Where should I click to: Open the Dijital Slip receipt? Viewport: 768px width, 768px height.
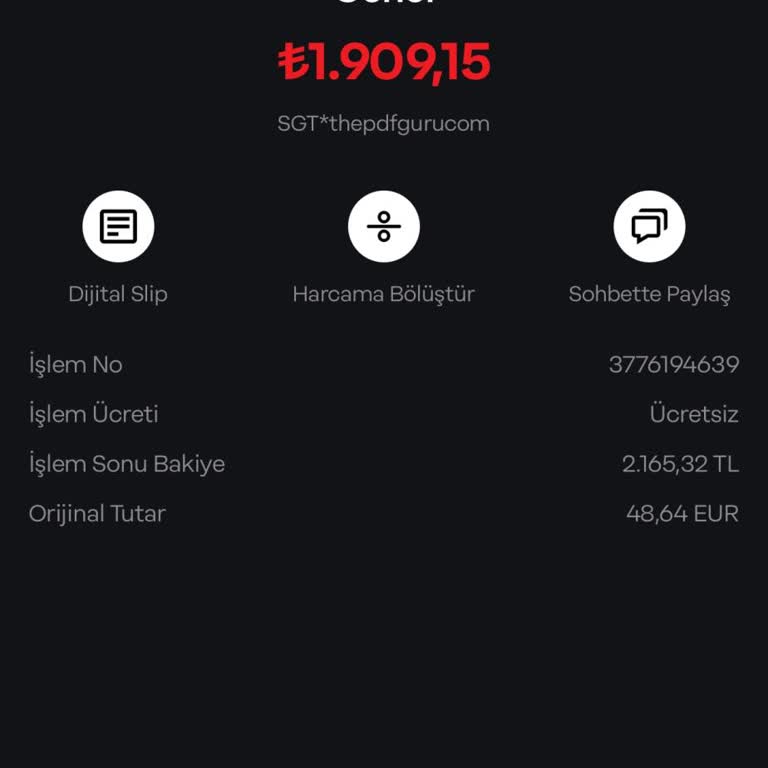tap(118, 227)
